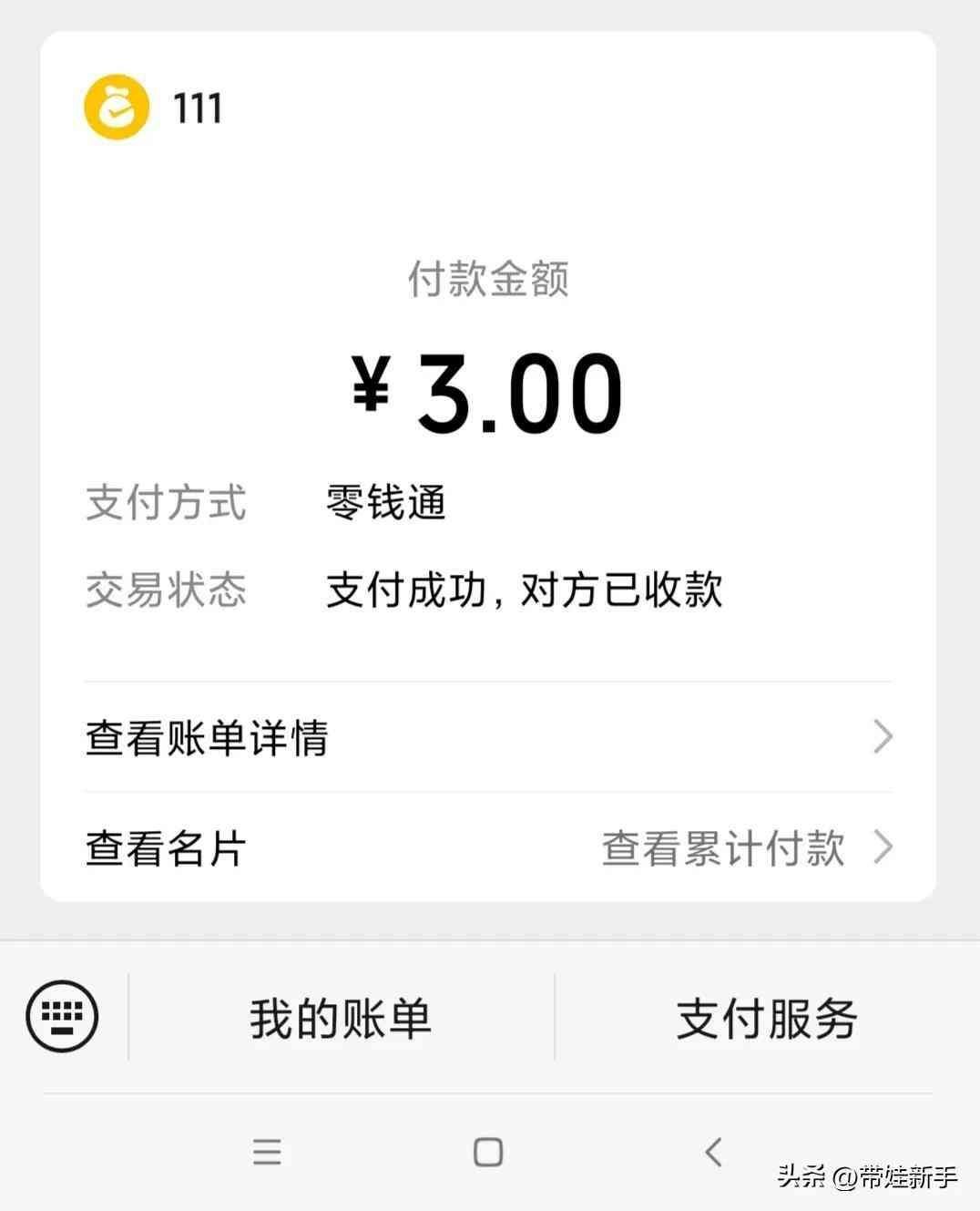Open 查看累计付款 cumulative payments

(x=722, y=849)
